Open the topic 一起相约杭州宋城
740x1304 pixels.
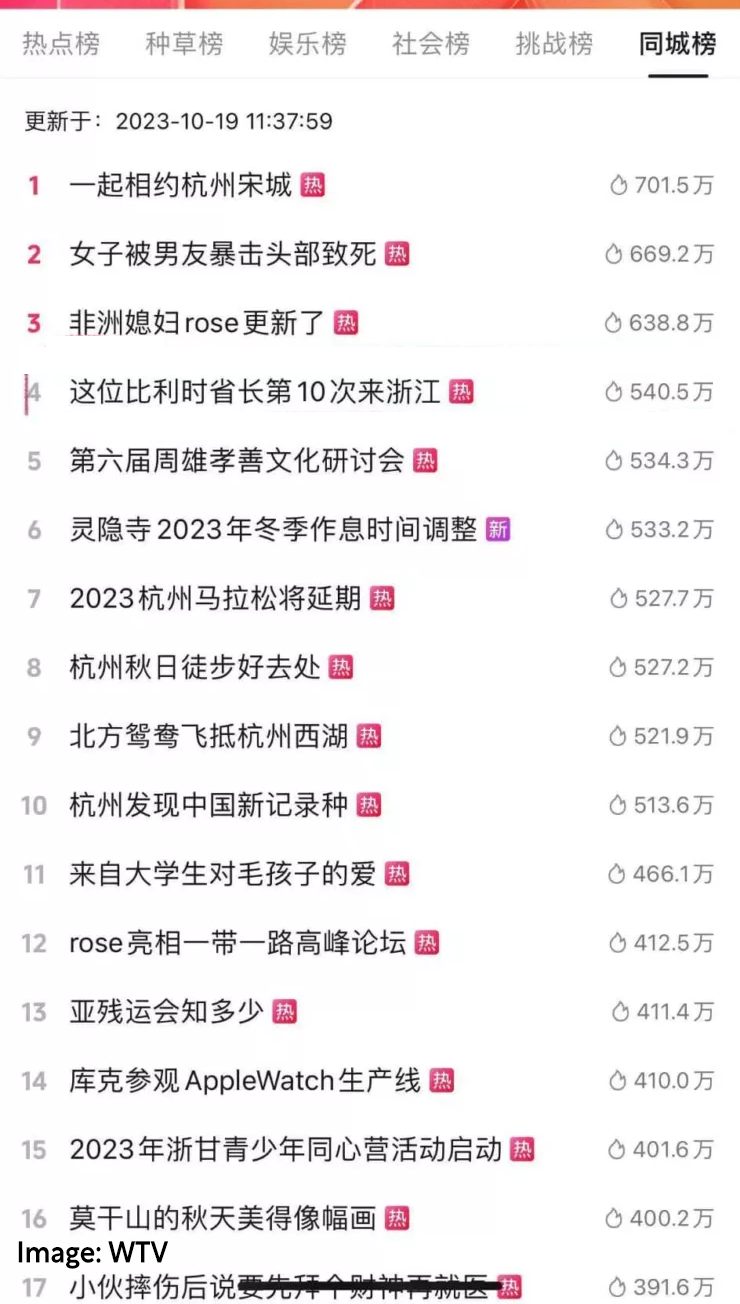click(x=180, y=186)
